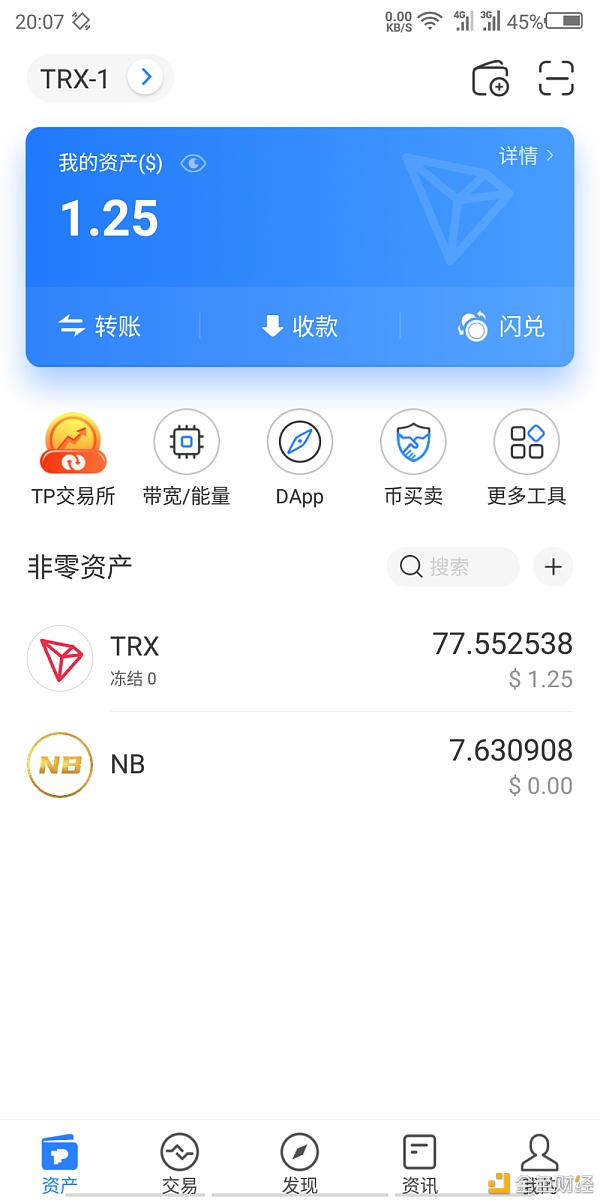
Task: Switch to the 发现 tab
Action: (x=300, y=1164)
